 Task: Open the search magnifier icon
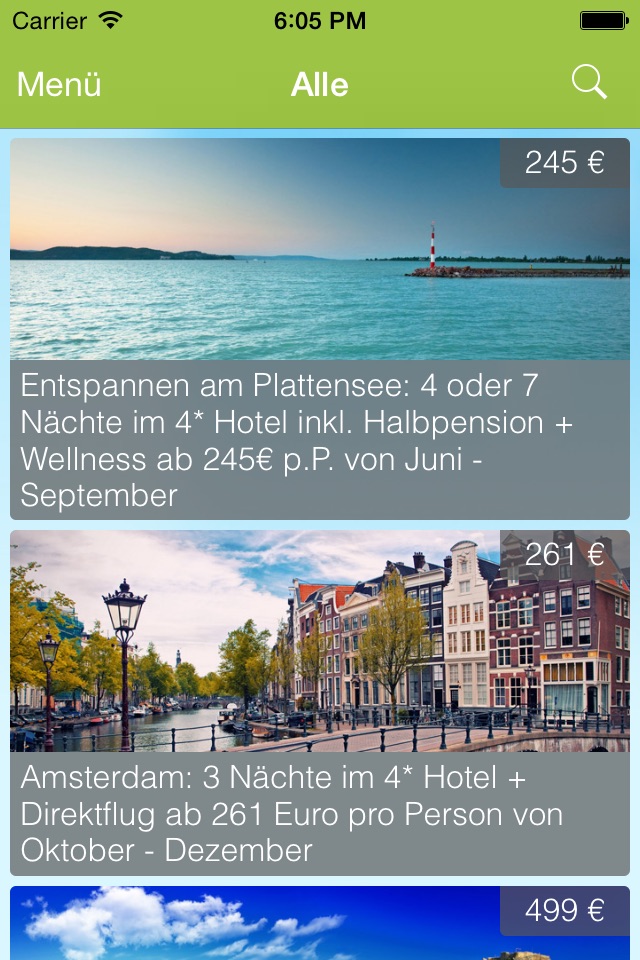tap(589, 84)
